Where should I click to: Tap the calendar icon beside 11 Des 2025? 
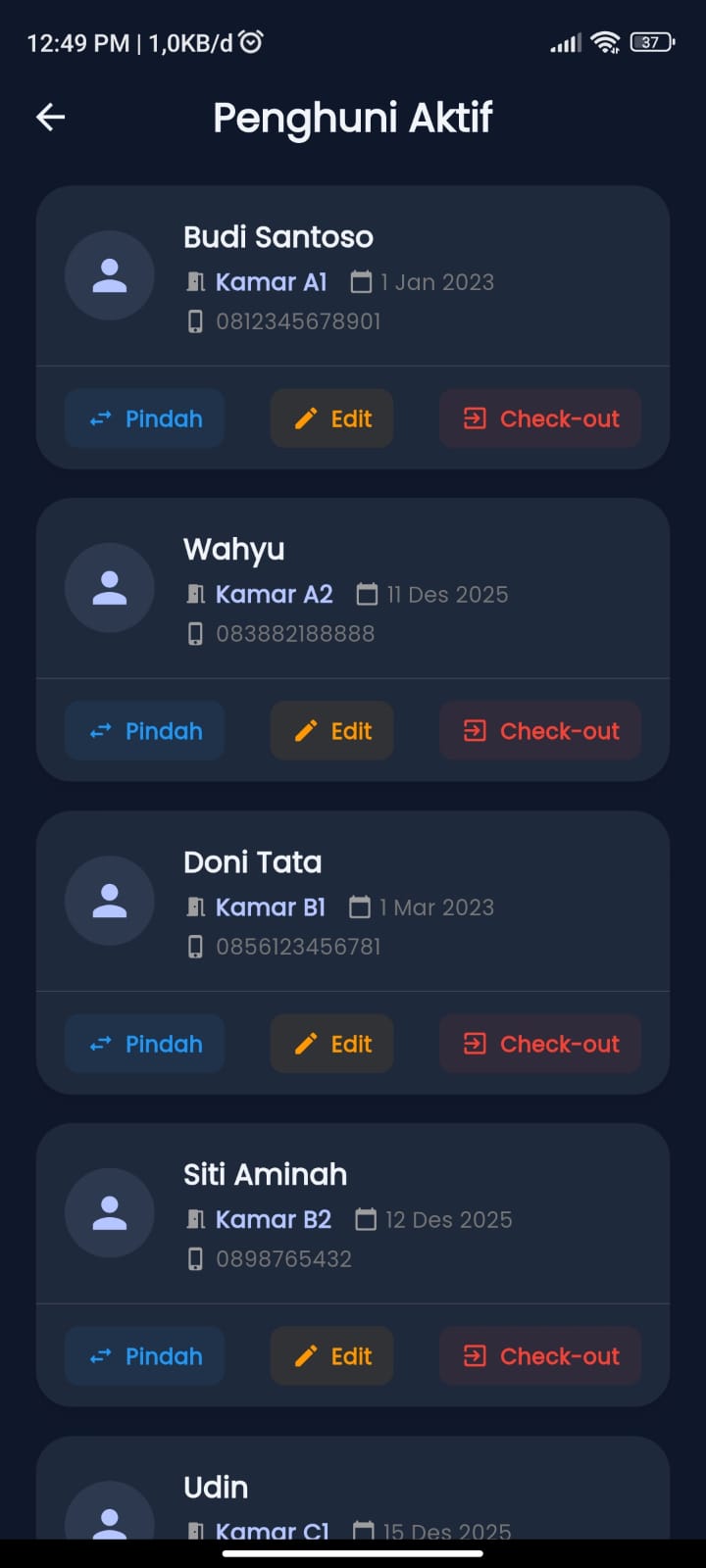[368, 594]
